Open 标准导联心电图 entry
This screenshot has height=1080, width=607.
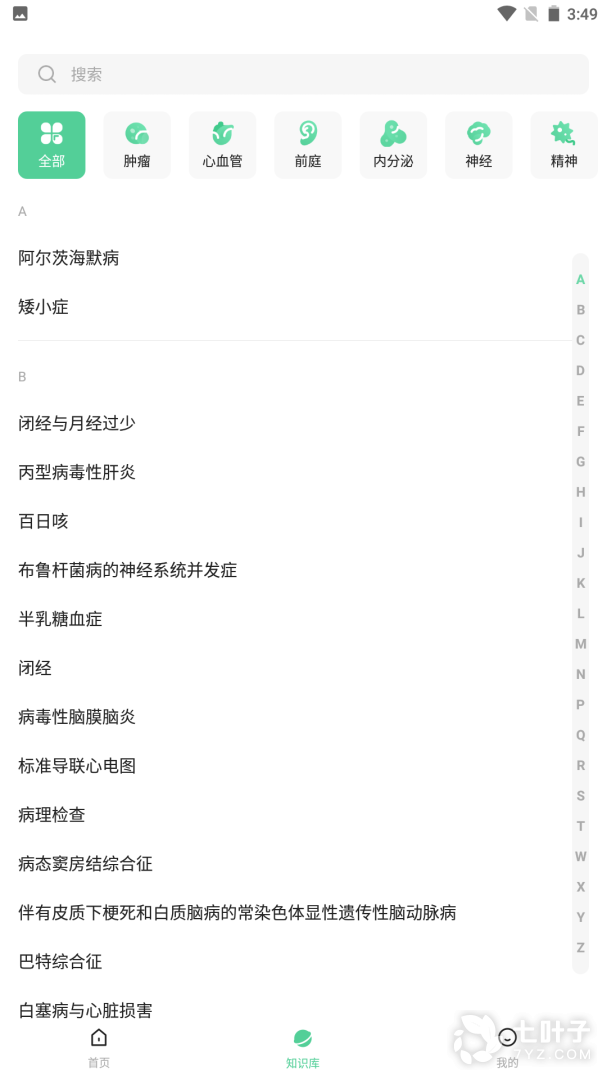tap(77, 766)
